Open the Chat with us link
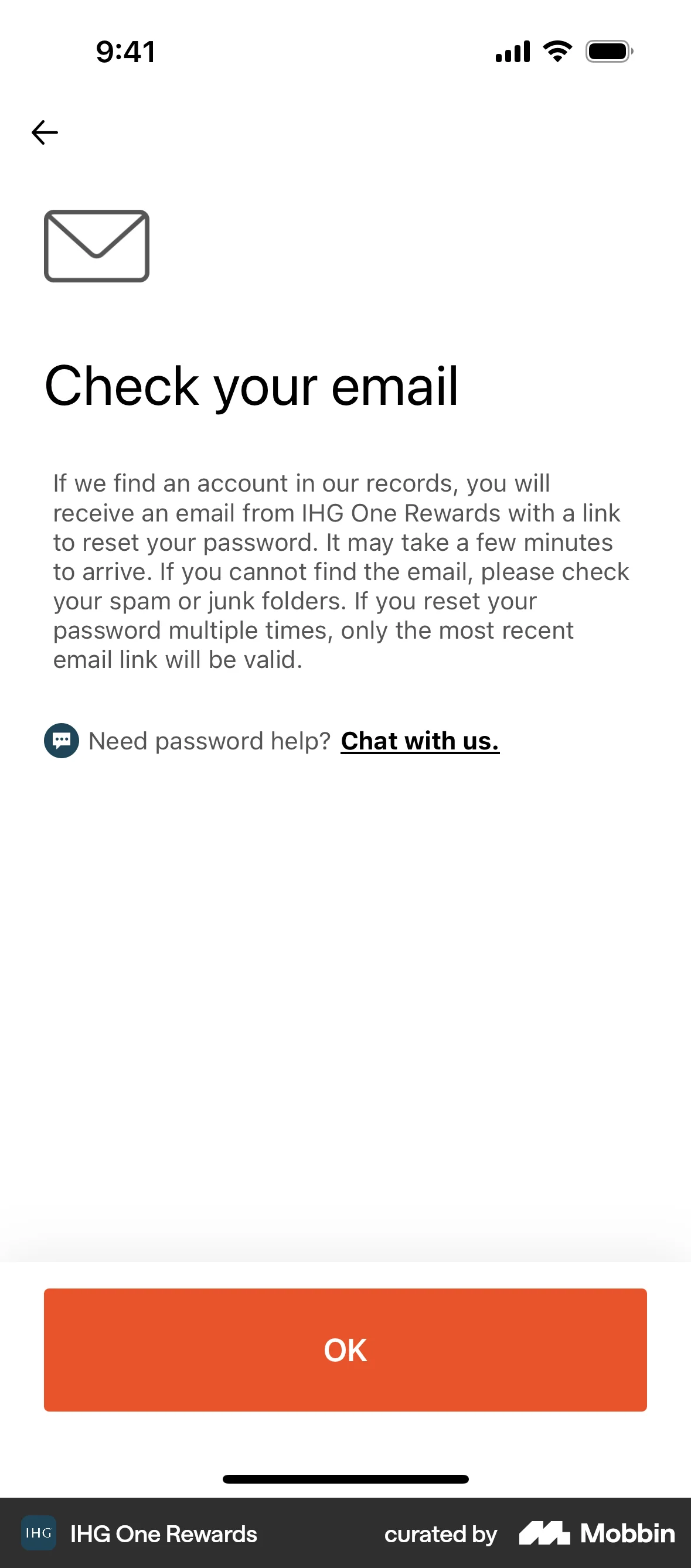Image resolution: width=691 pixels, height=1568 pixels. (x=420, y=741)
